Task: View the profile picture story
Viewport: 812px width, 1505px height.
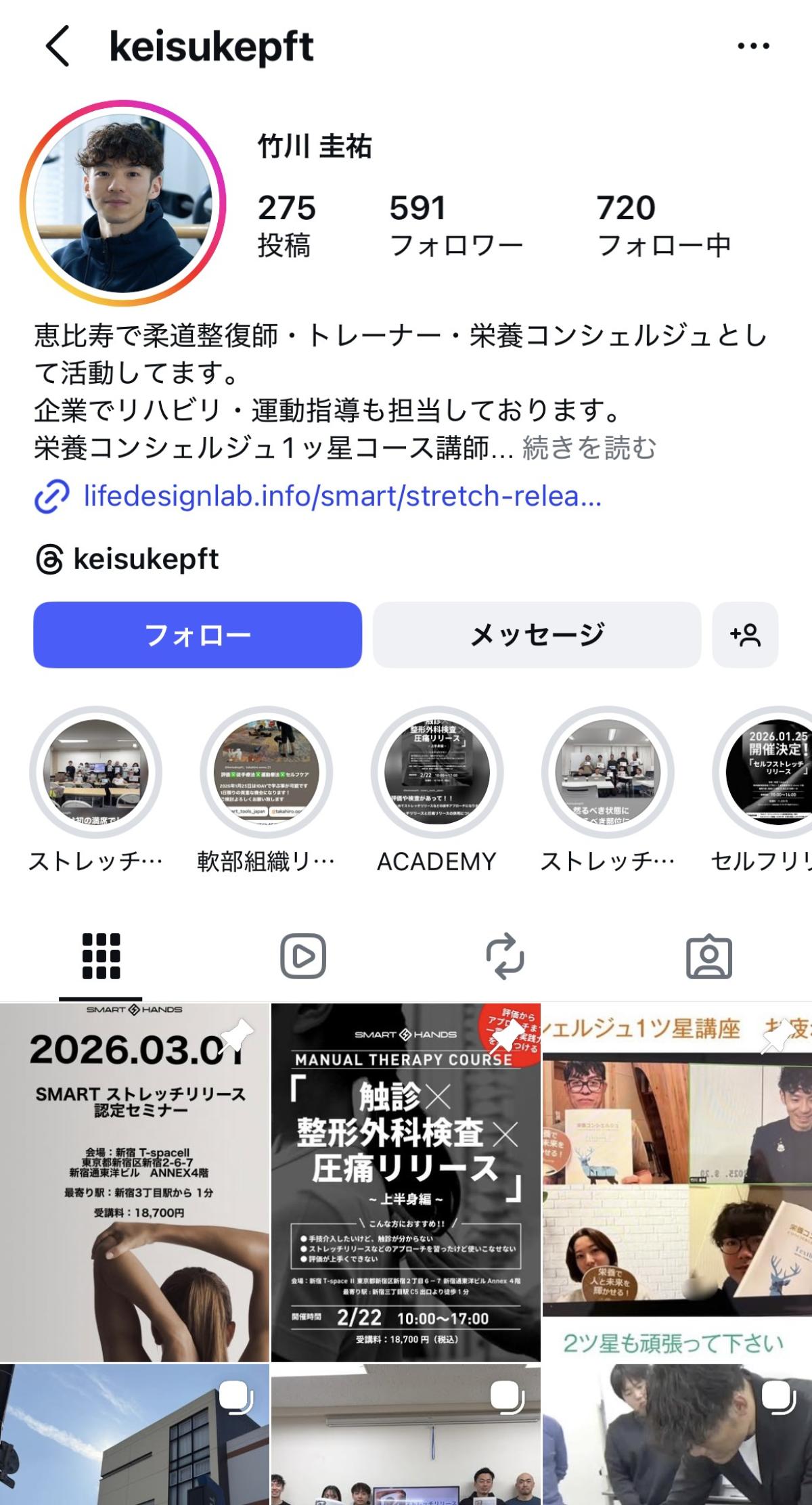Action: pyautogui.click(x=123, y=204)
